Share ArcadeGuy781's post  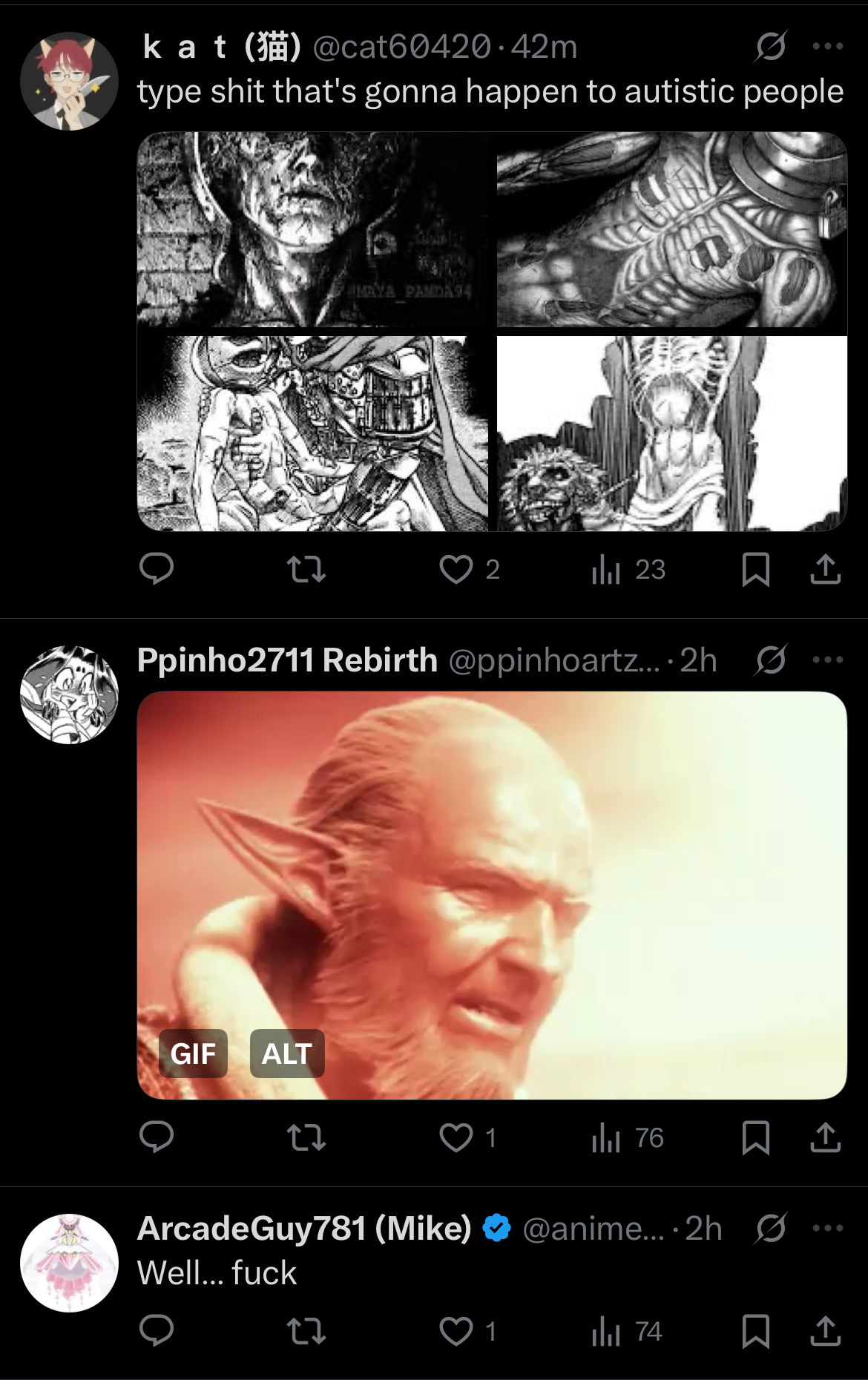pos(825,1331)
